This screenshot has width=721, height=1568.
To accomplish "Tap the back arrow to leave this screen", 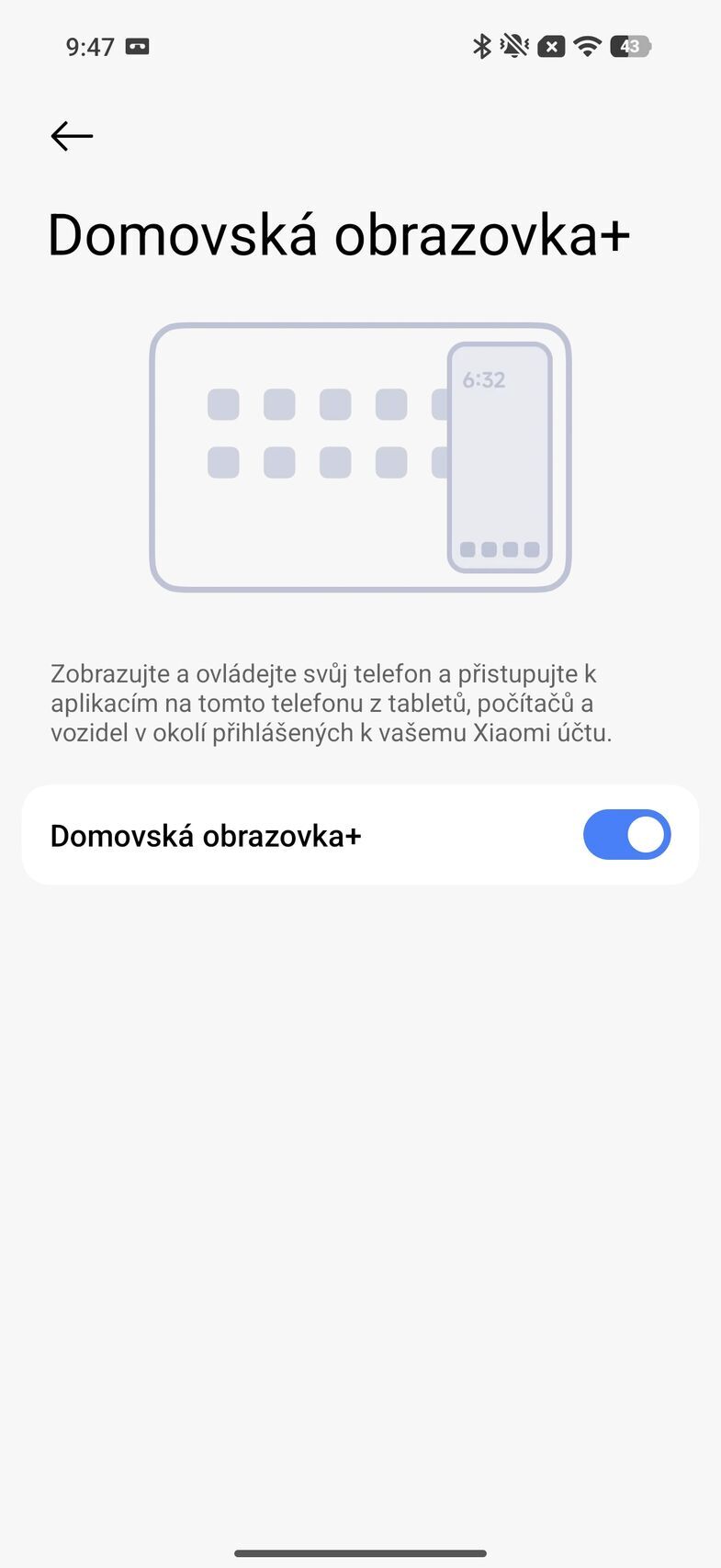I will [x=71, y=135].
